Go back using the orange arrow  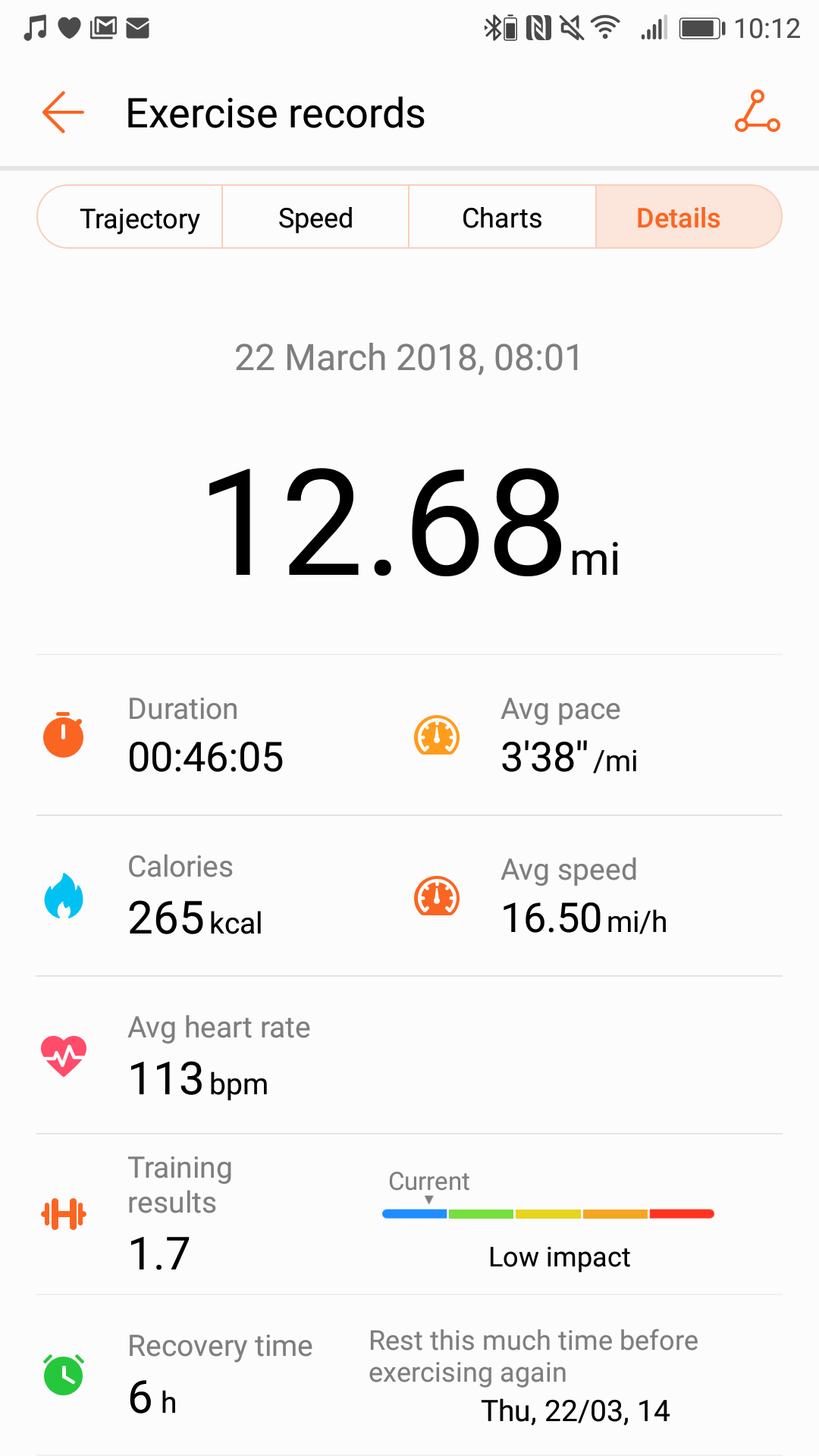pyautogui.click(x=63, y=112)
